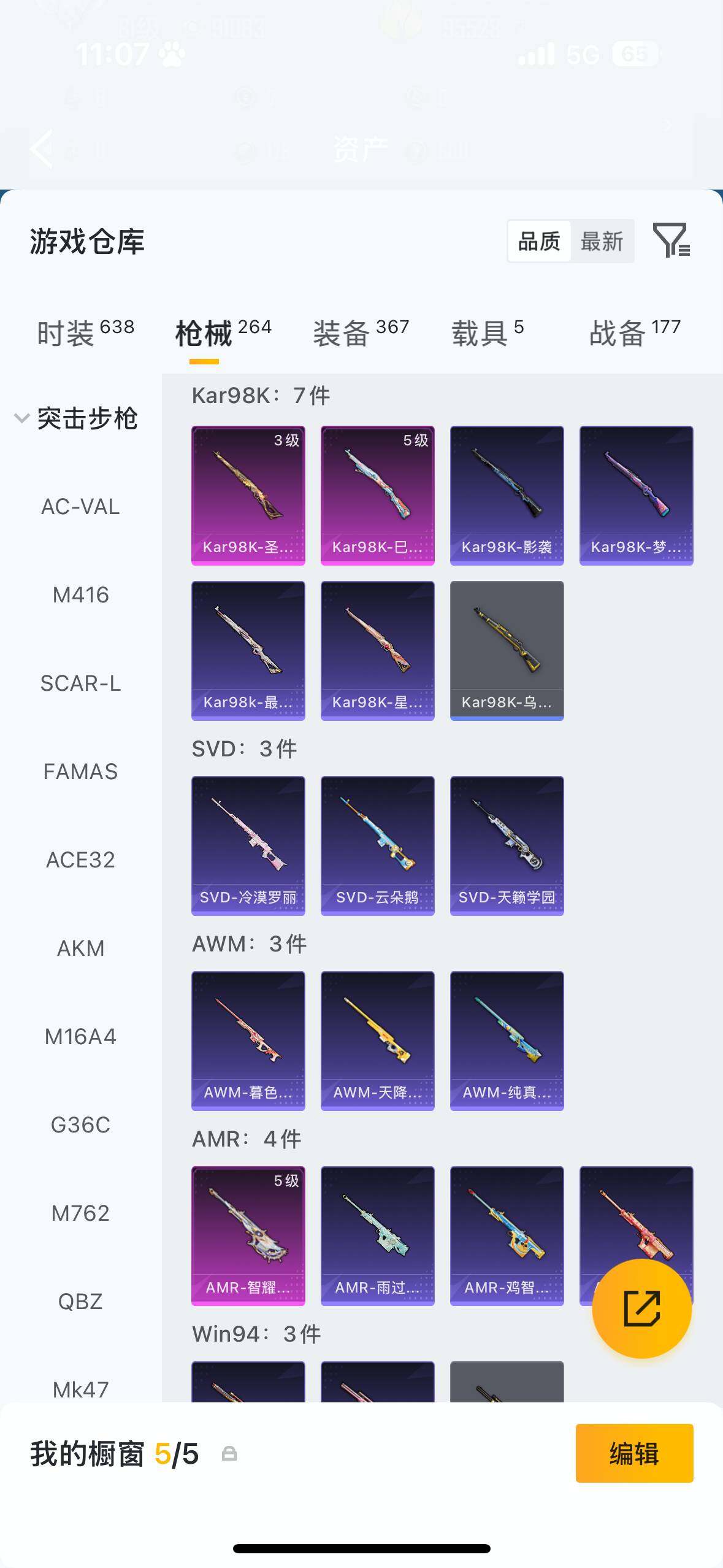The image size is (723, 1568).
Task: Open the Kar98K-影袭 skin tile
Action: pyautogui.click(x=507, y=495)
